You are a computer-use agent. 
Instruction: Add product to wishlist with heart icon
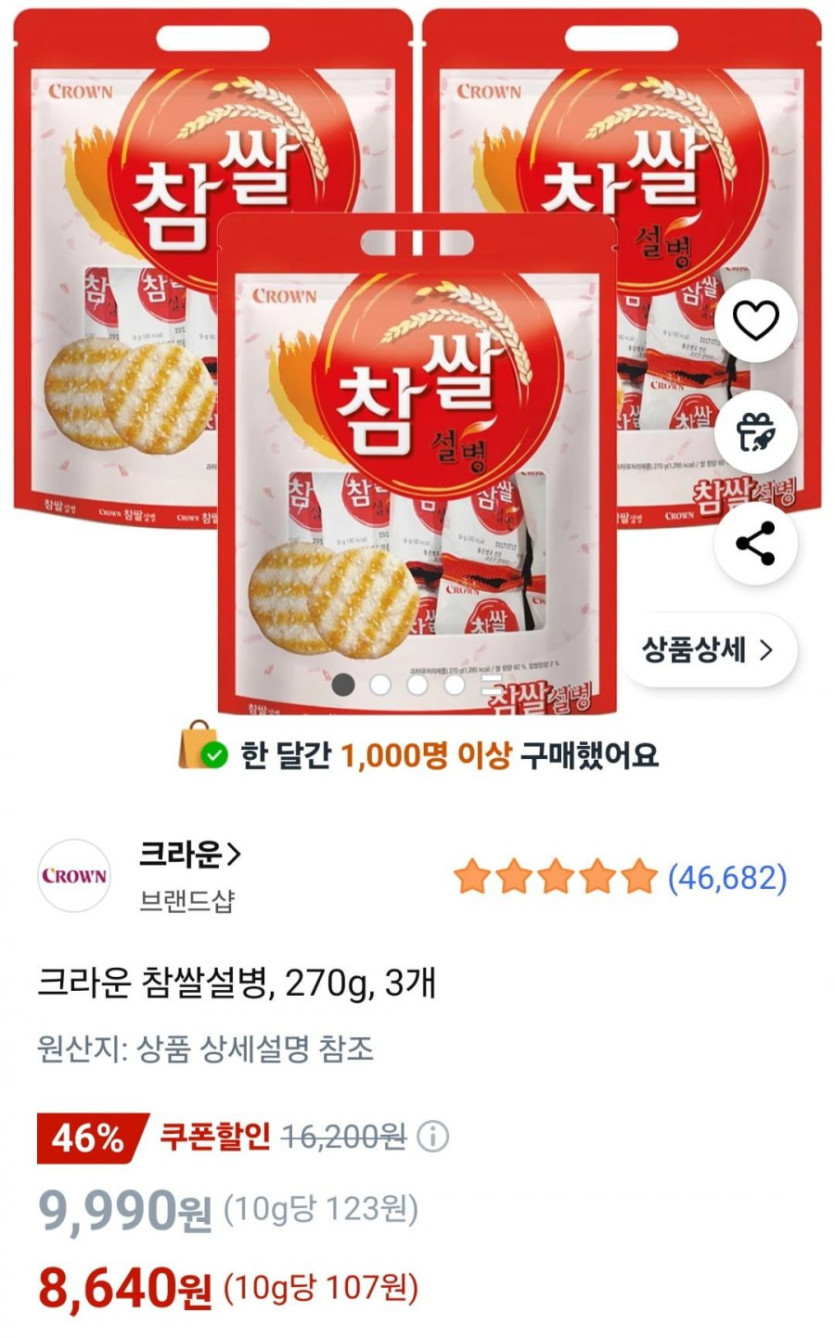(x=755, y=321)
